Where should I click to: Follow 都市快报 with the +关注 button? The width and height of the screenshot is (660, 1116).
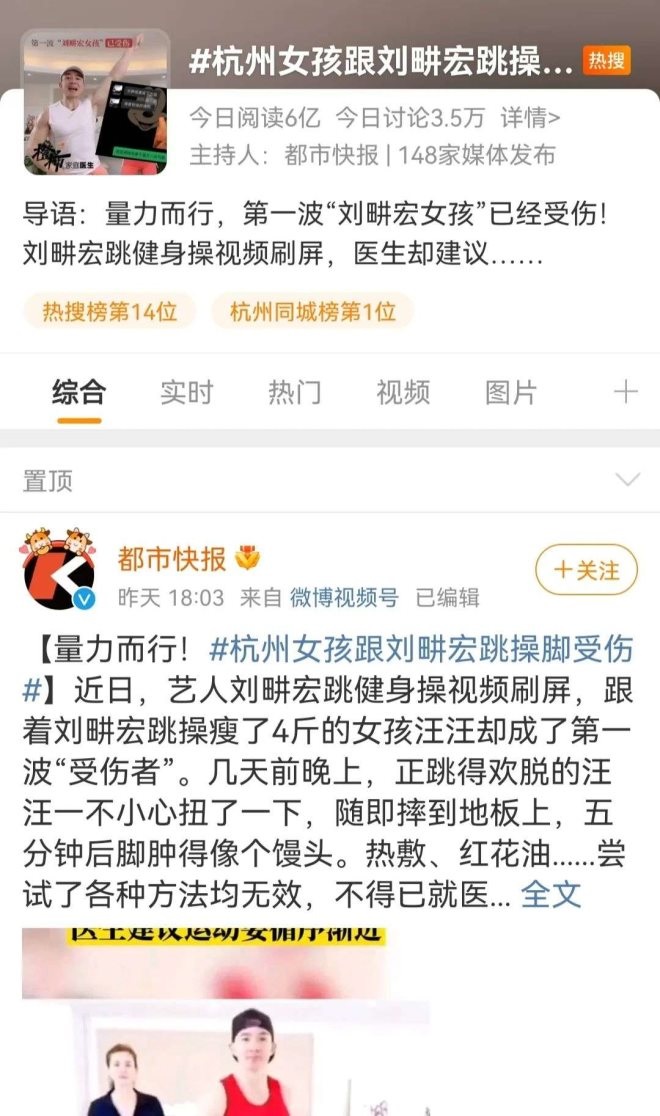(586, 571)
